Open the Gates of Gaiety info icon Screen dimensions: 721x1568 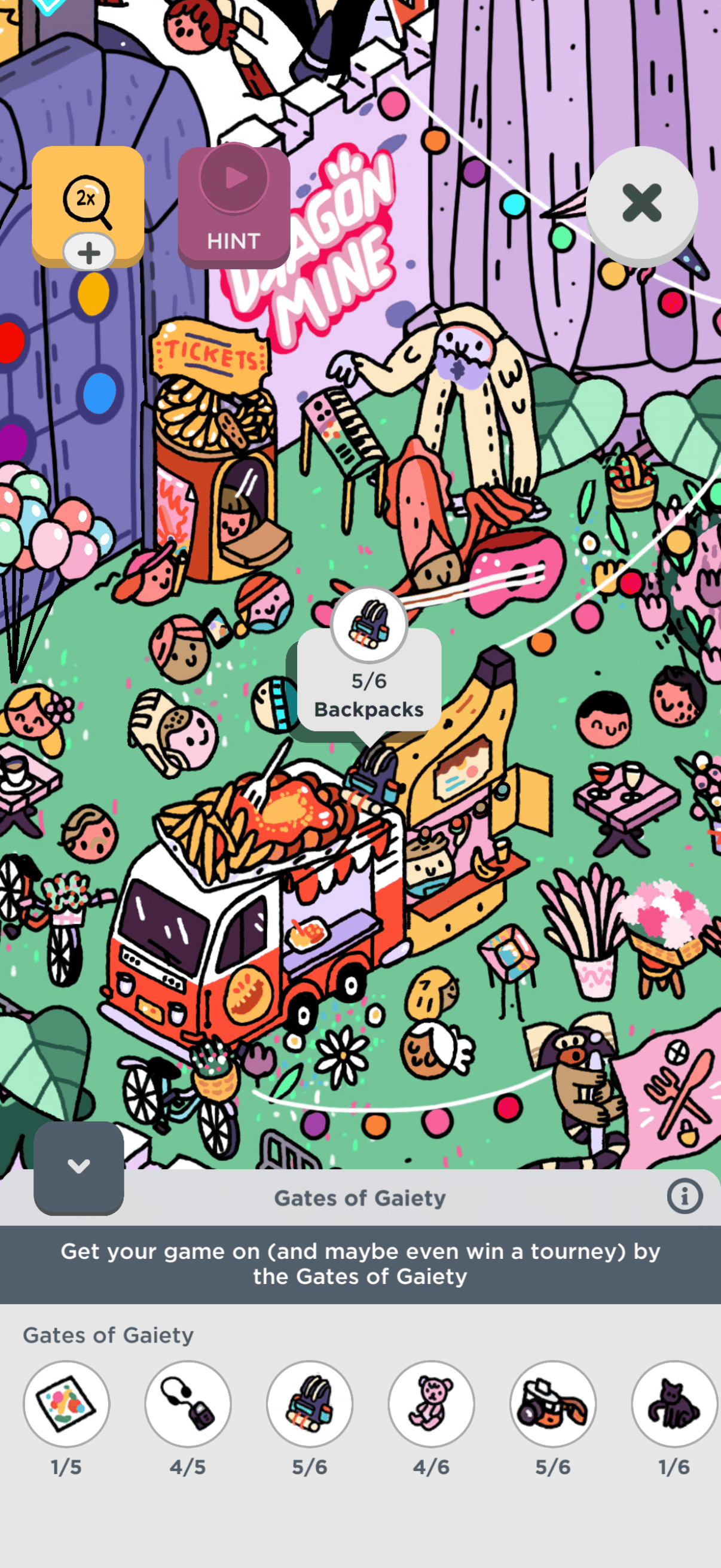[685, 1197]
